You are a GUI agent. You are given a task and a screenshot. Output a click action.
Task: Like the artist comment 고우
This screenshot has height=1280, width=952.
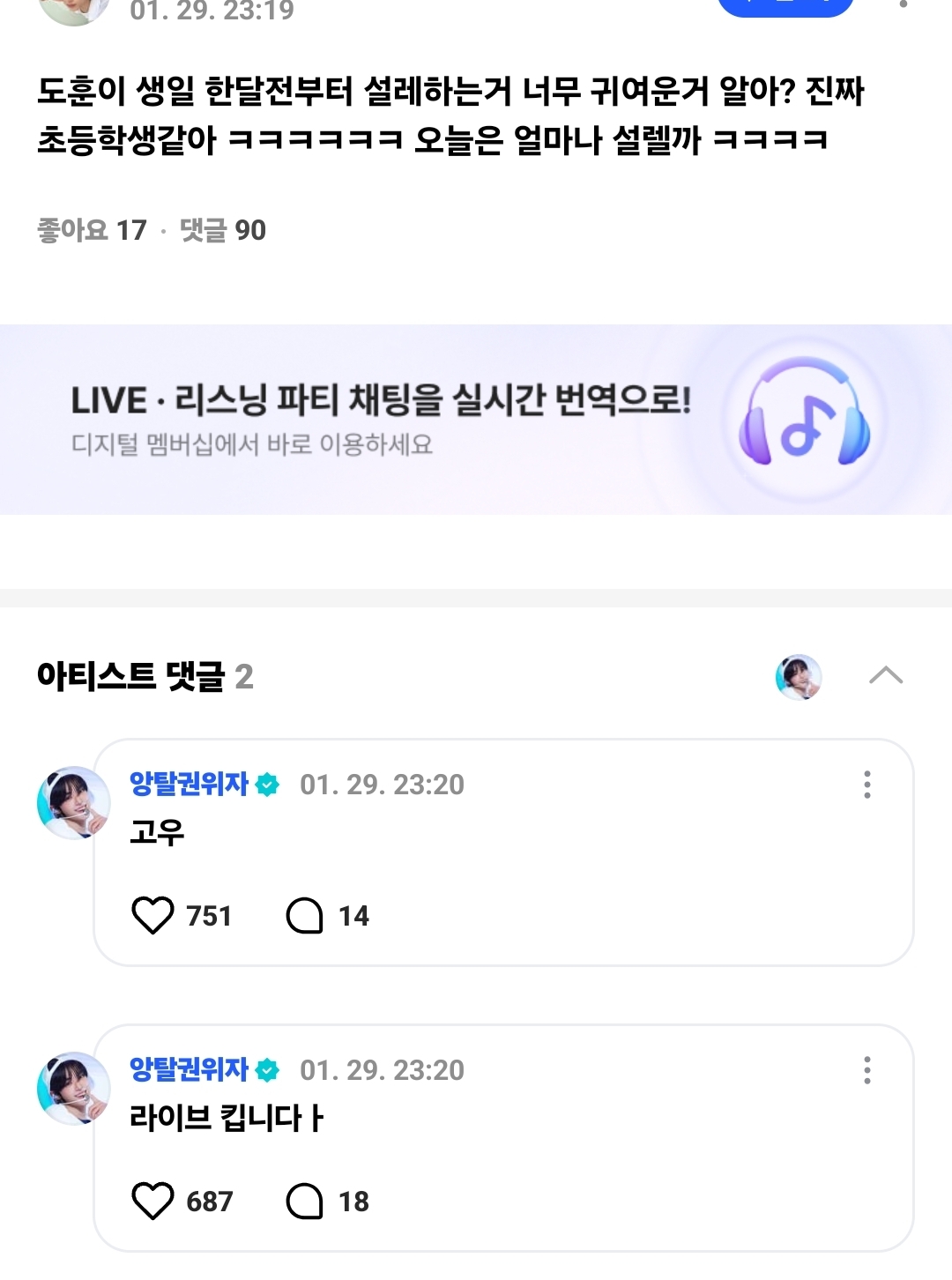point(152,916)
